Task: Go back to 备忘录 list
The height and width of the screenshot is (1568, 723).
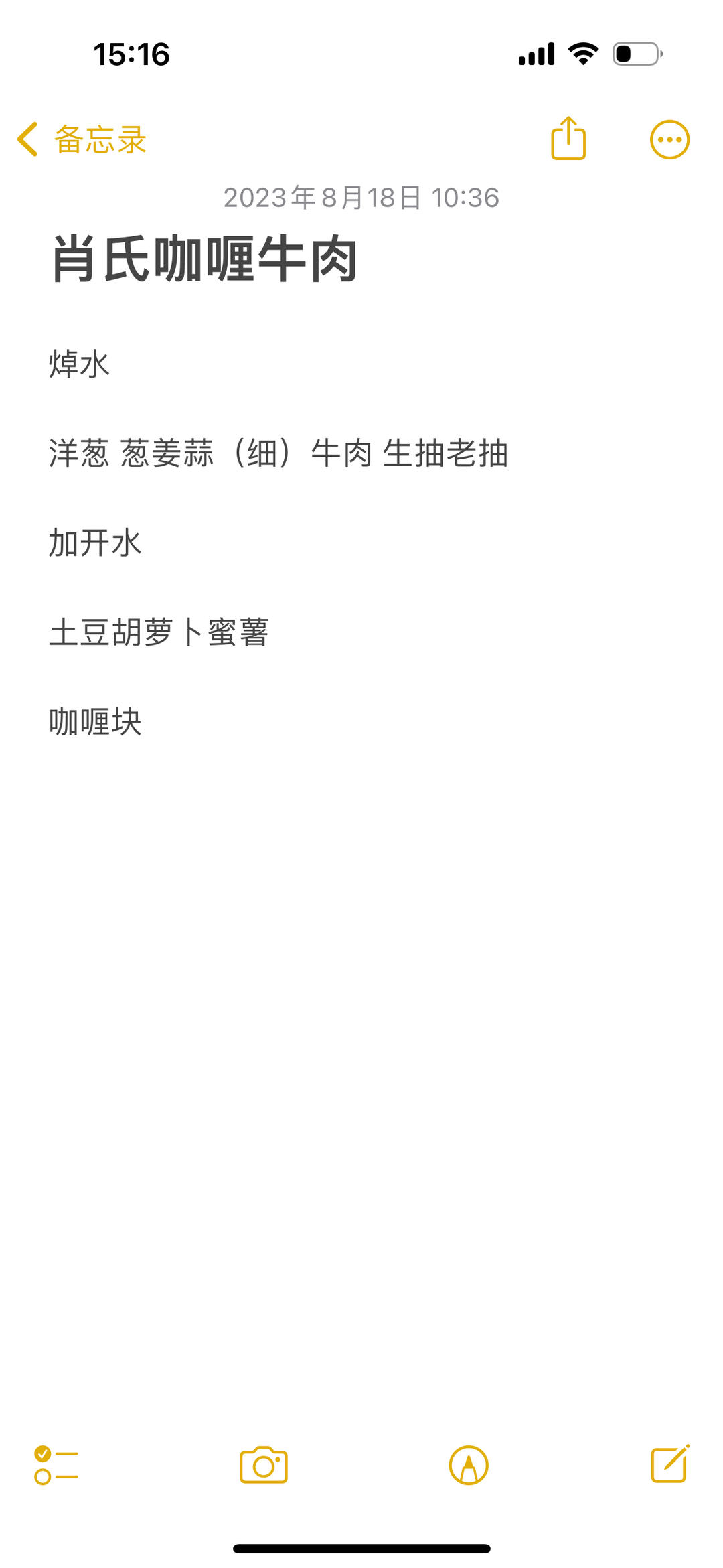Action: (x=82, y=139)
